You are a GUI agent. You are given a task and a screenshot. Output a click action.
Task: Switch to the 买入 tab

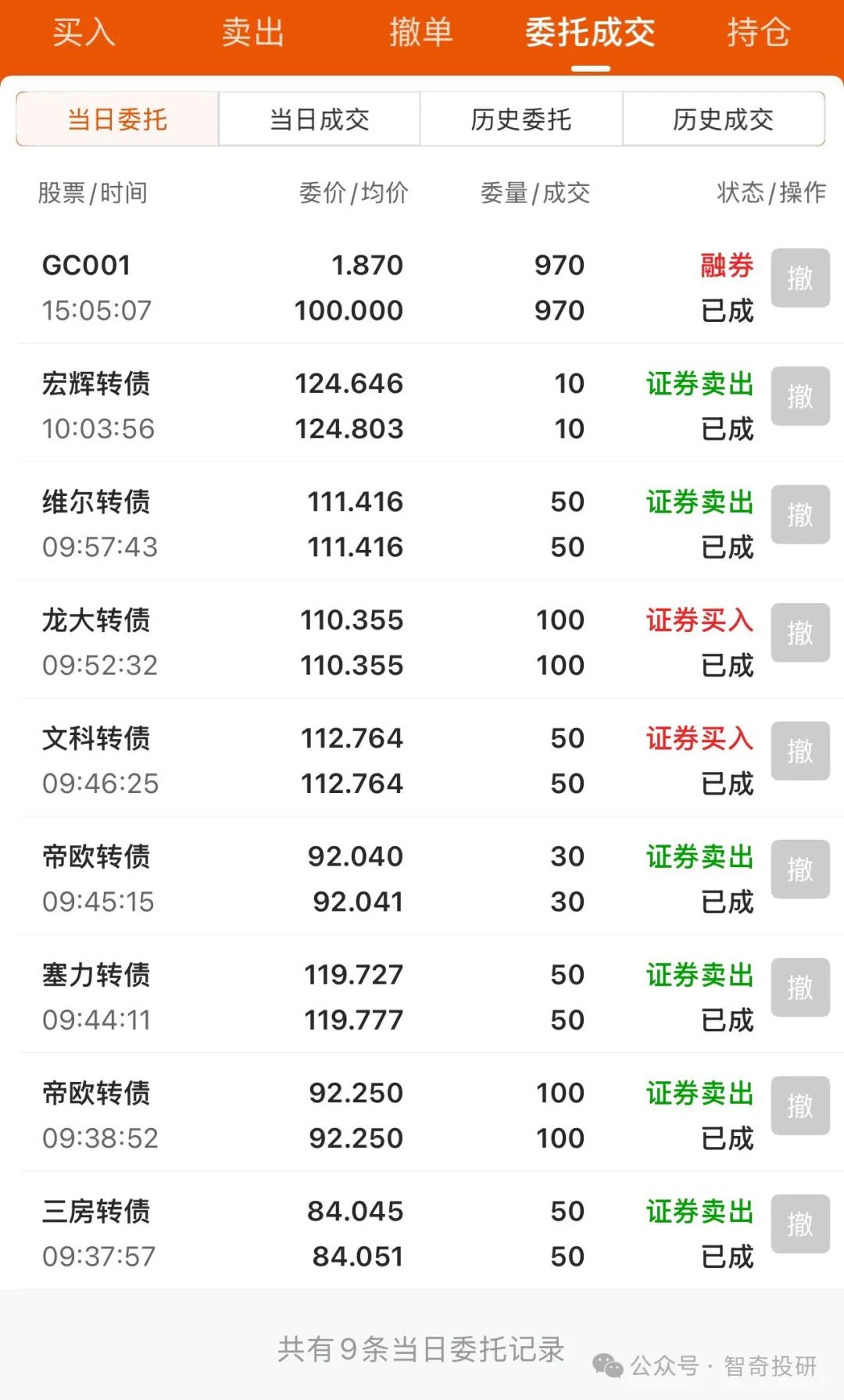(x=84, y=33)
